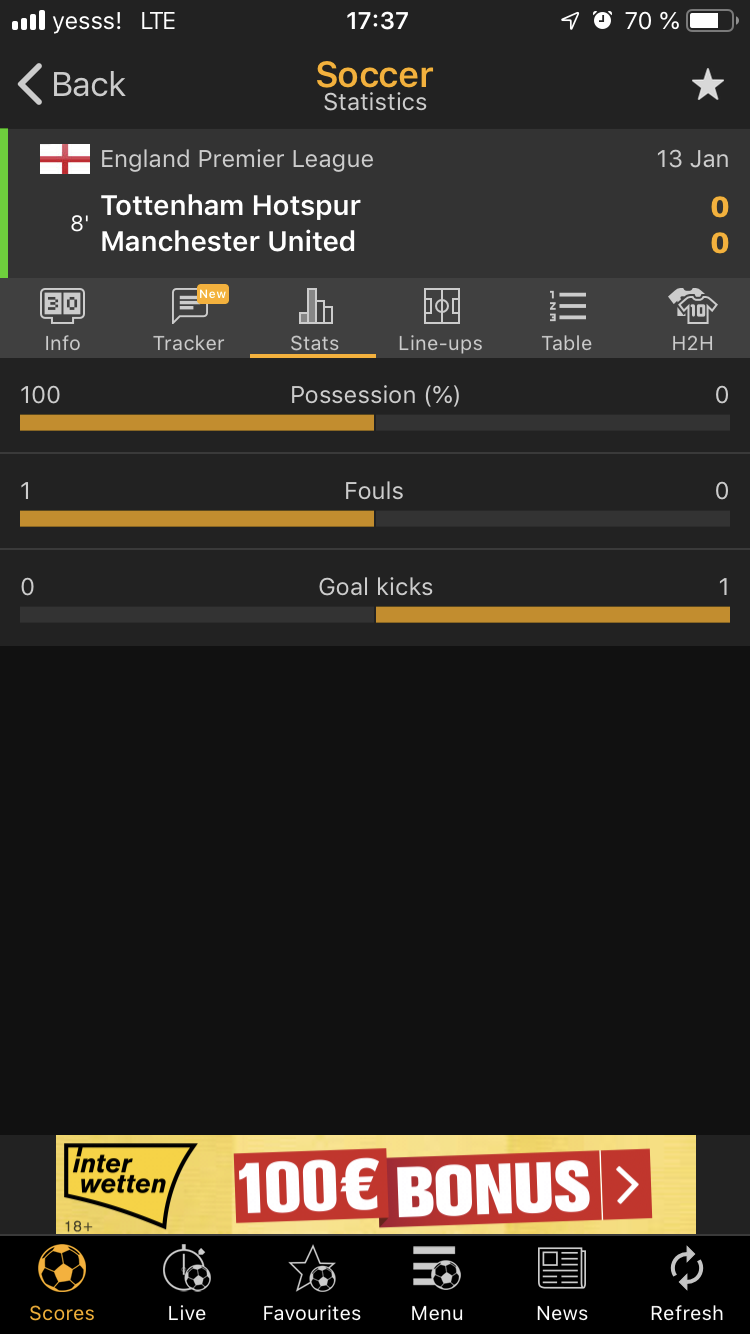Refresh the match statistics
The width and height of the screenshot is (750, 1334).
[x=687, y=1285]
